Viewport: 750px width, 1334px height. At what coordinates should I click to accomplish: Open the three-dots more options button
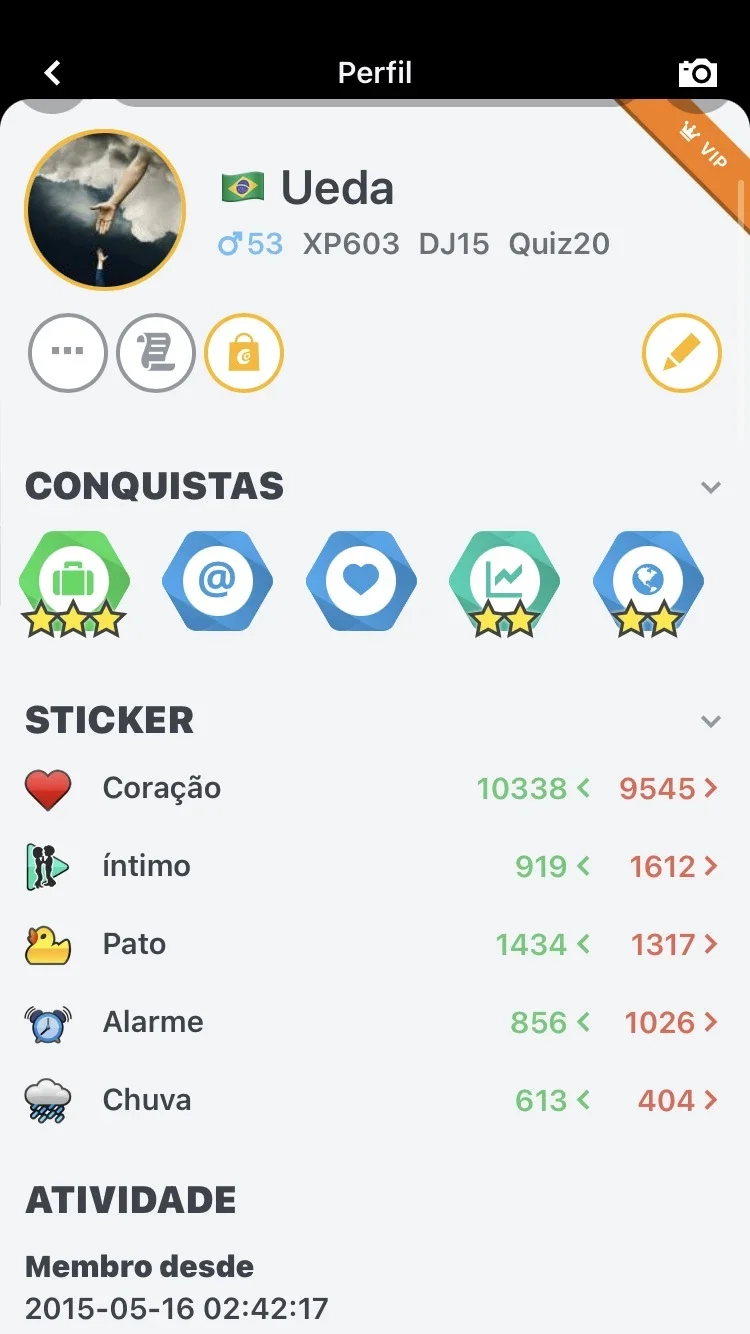coord(68,353)
